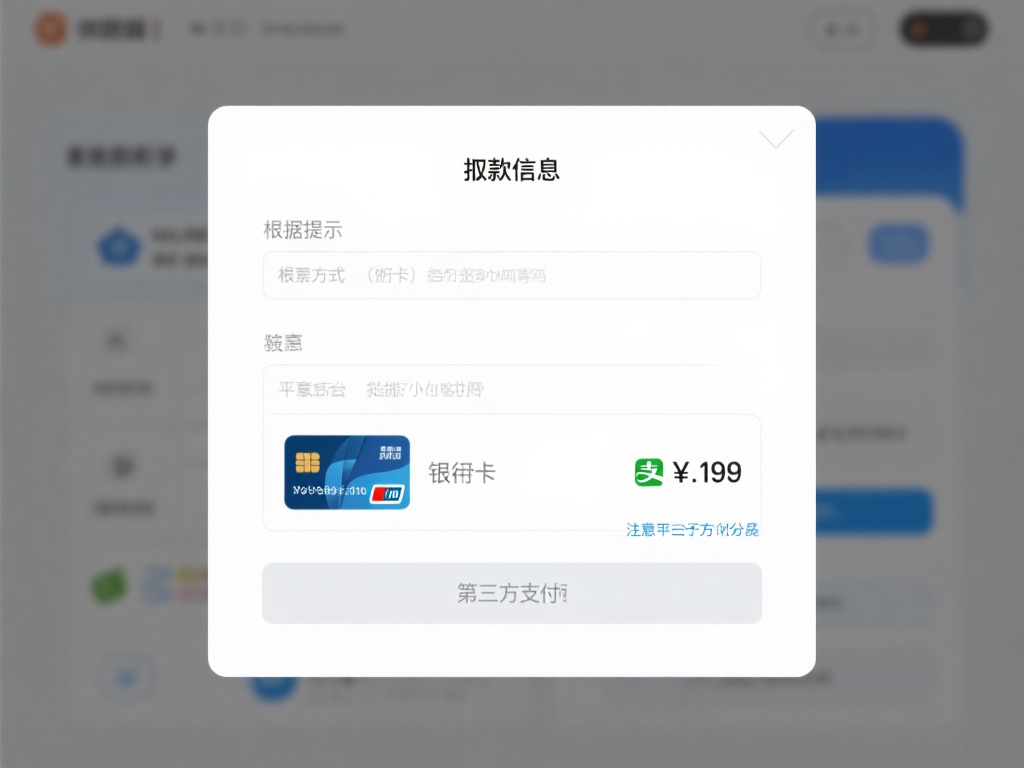Tap the second input field above the bank card
Screen dimensions: 1024x768
pos(511,389)
